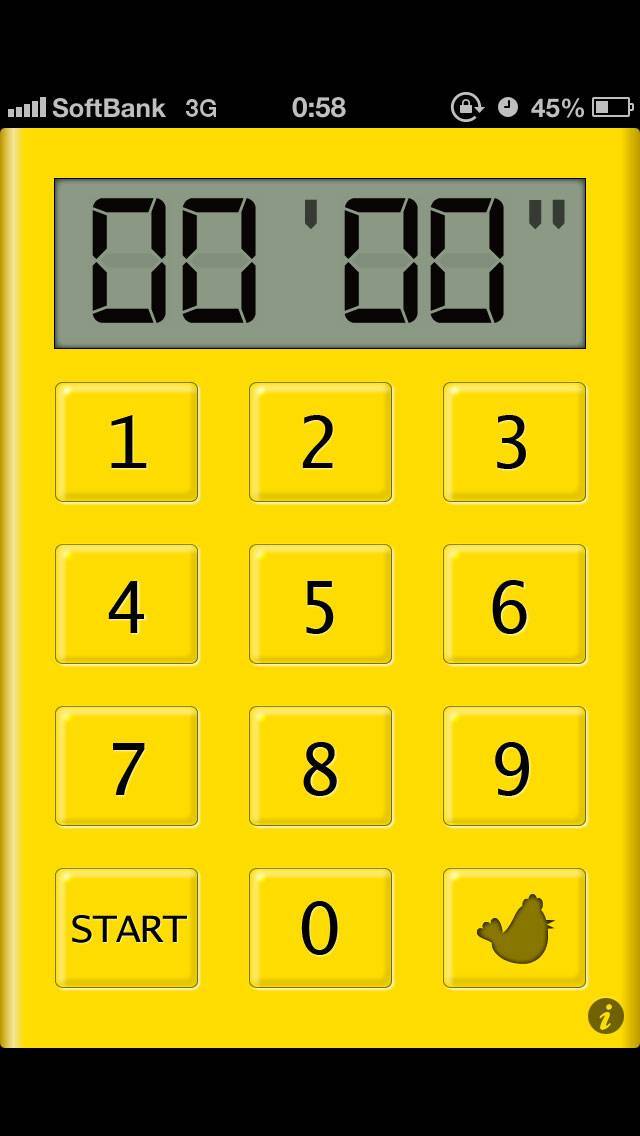
Task: Enter digit 7 on the keypad
Action: (127, 766)
